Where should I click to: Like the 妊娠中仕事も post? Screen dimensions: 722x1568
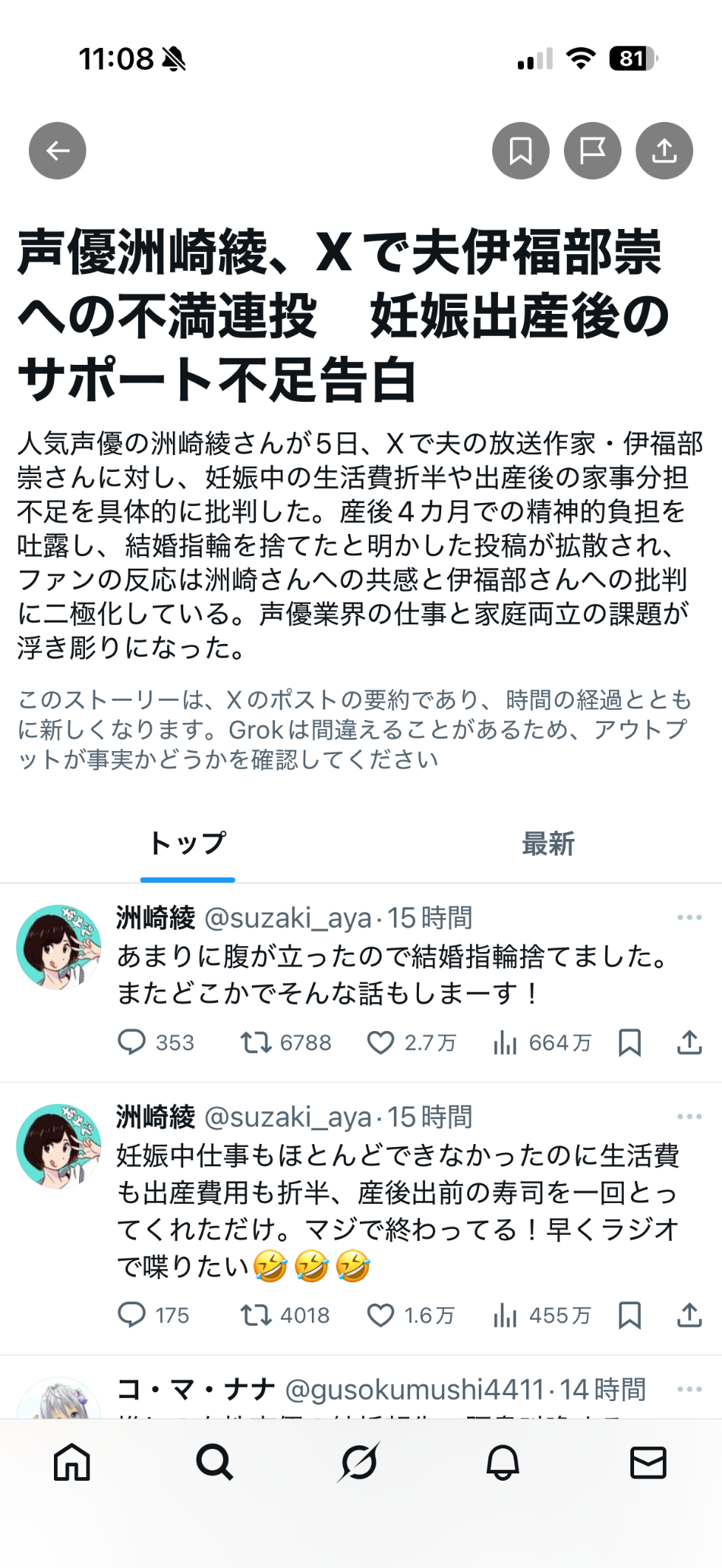381,1315
